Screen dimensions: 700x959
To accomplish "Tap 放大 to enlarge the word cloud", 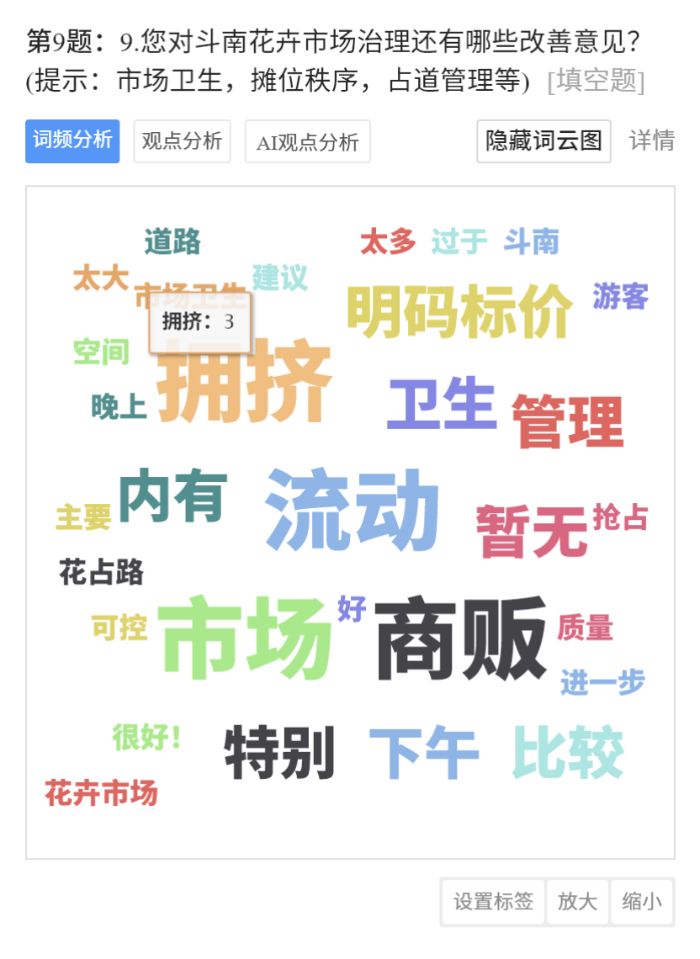I will [577, 902].
